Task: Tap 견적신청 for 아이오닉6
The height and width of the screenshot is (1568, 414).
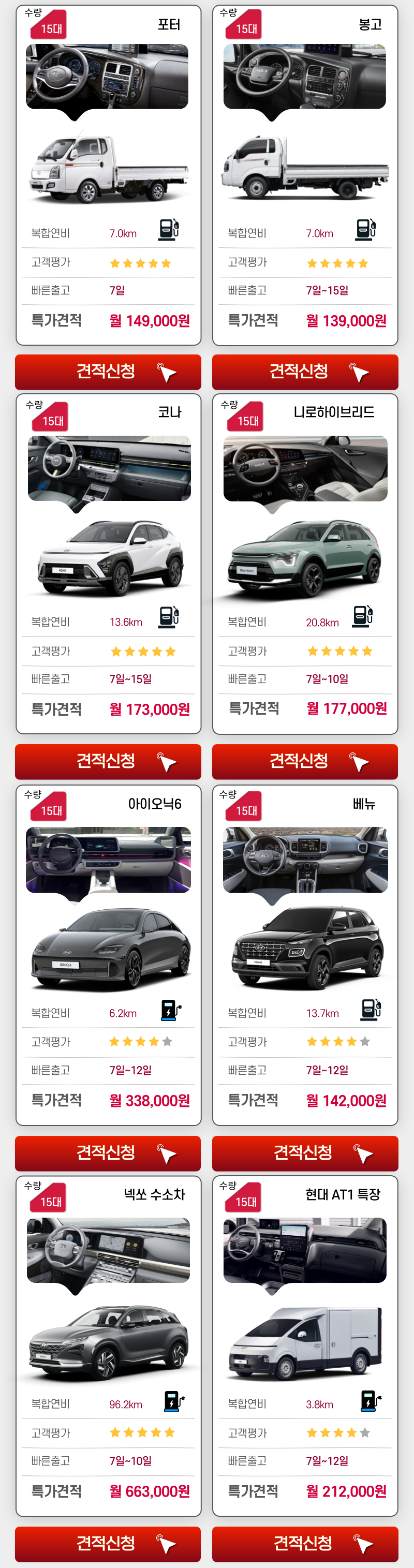Action: pyautogui.click(x=108, y=1152)
